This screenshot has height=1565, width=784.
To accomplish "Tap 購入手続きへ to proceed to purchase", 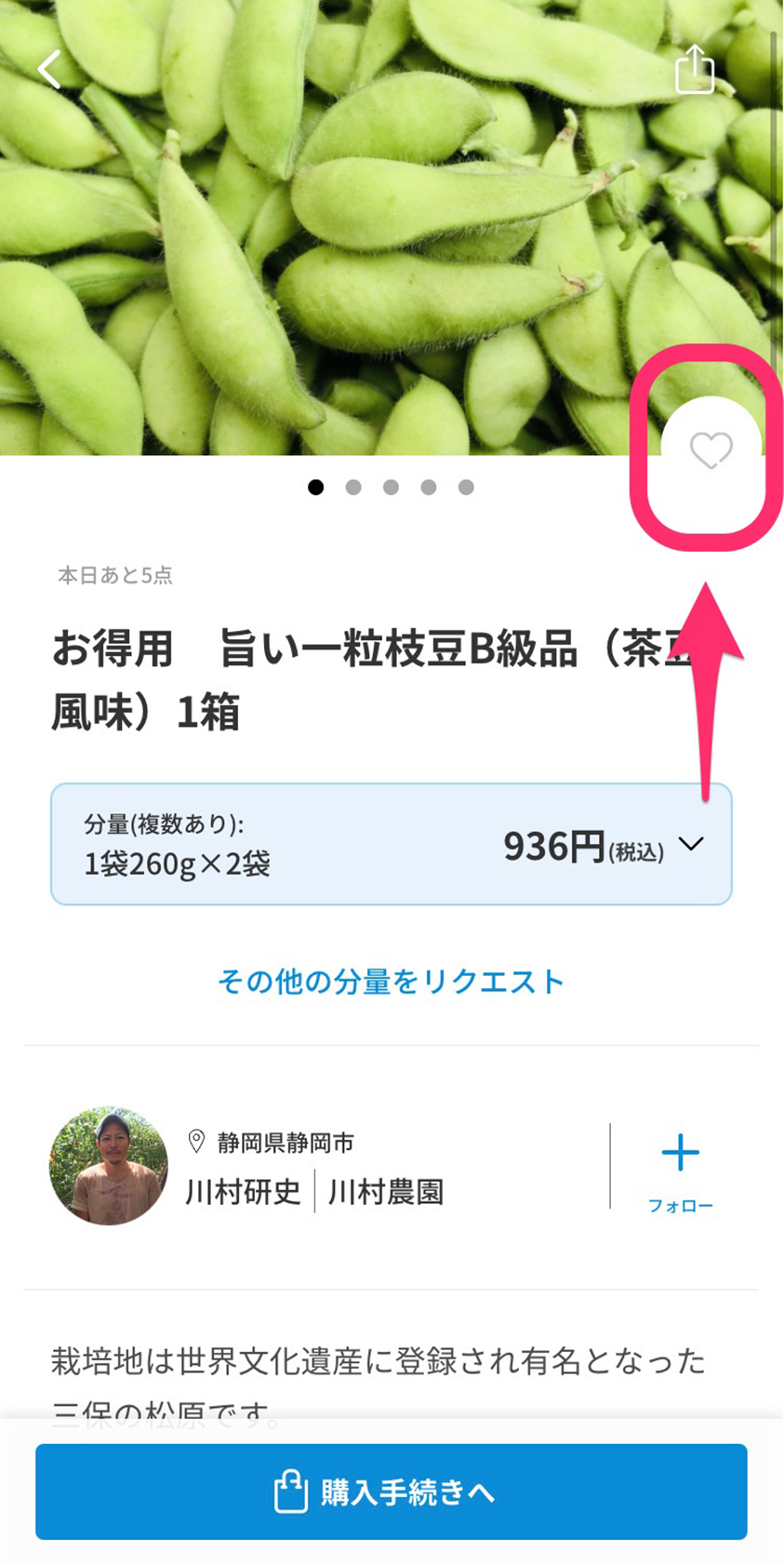I will click(391, 1491).
